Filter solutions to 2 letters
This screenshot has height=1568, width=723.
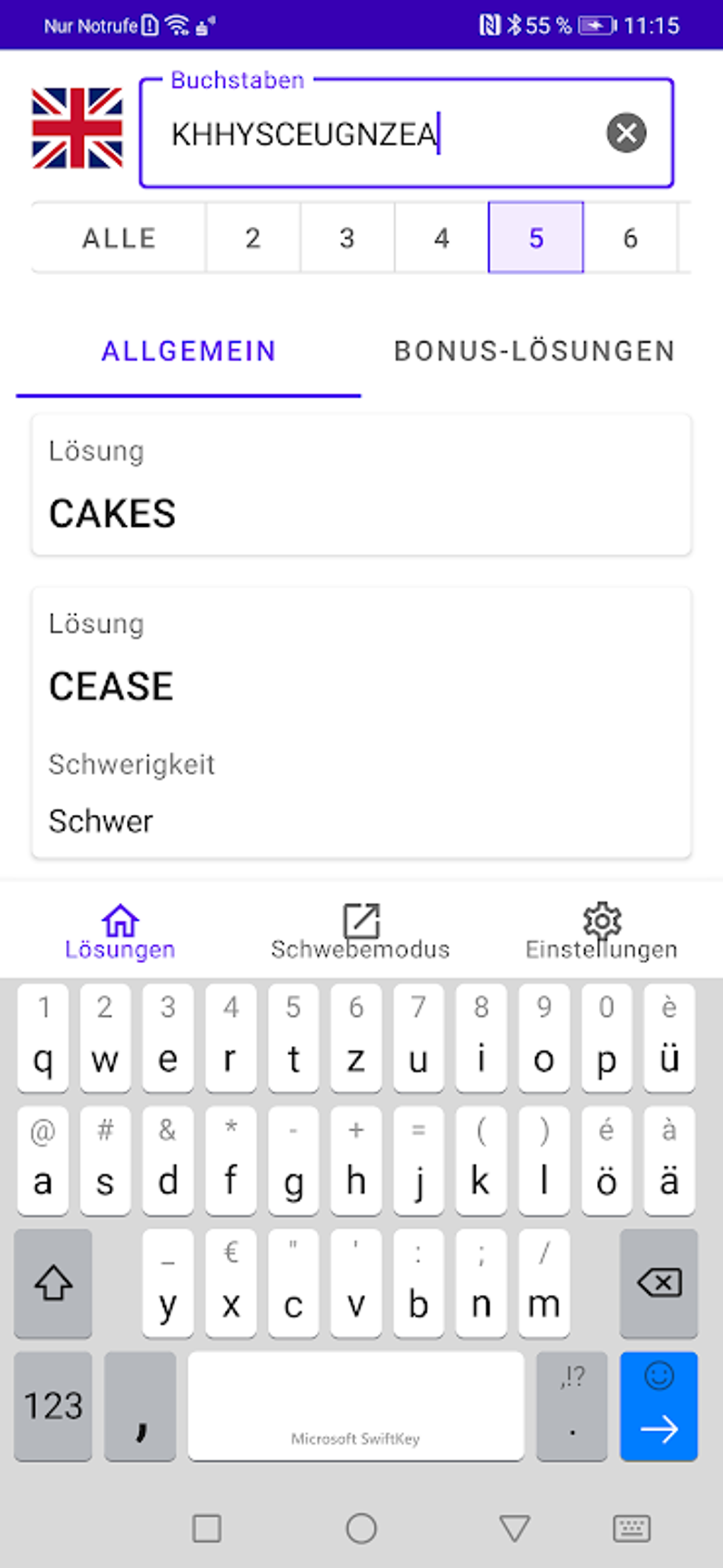click(253, 238)
